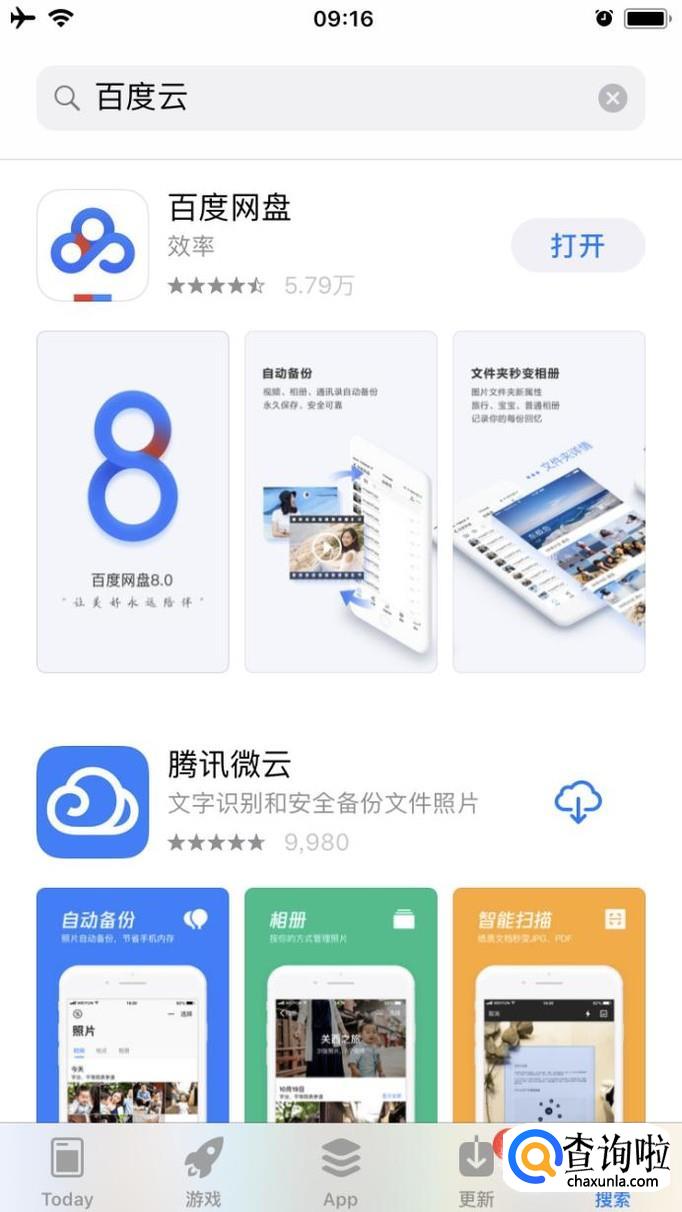
Task: Open the 百度网盘8.0 screenshot
Action: (x=133, y=502)
